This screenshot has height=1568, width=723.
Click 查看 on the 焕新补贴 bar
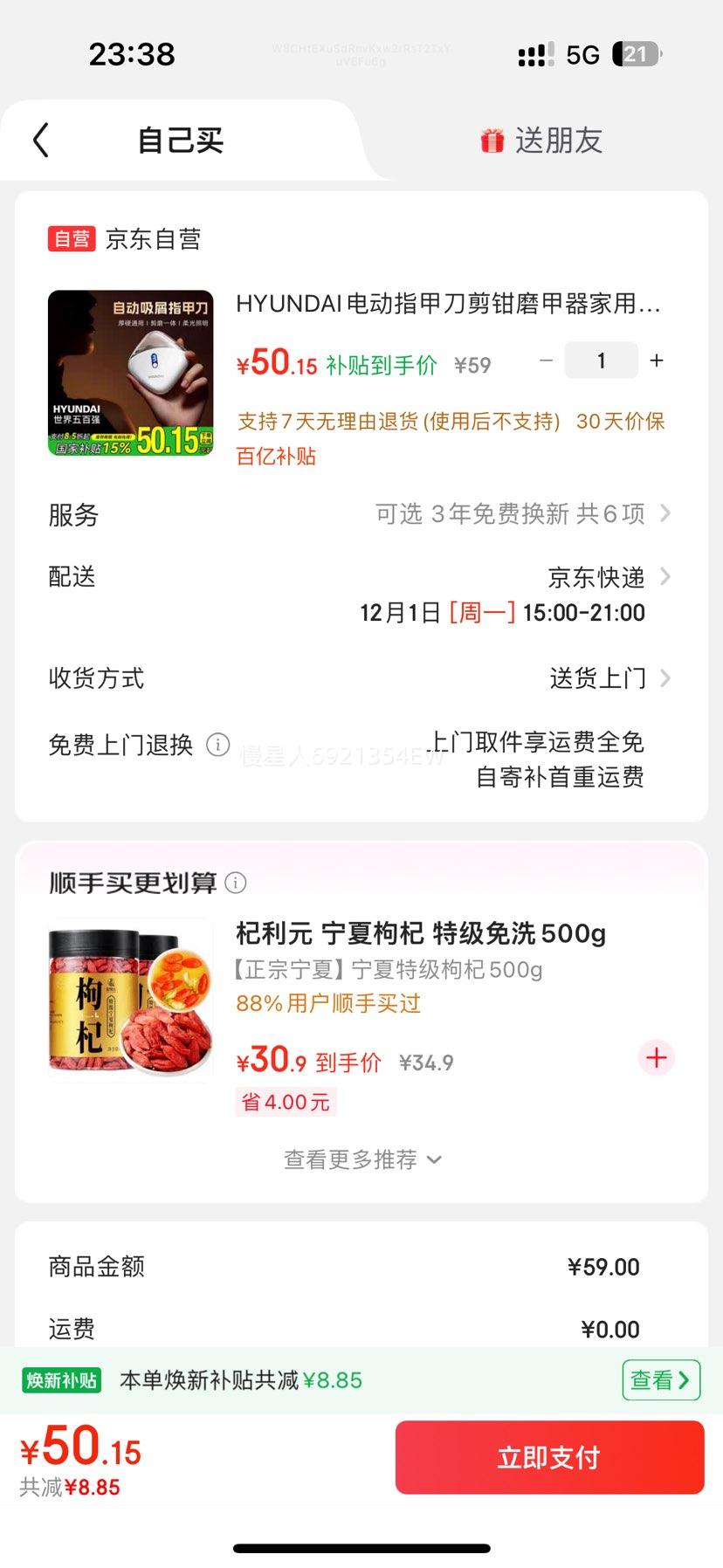pyautogui.click(x=660, y=1379)
